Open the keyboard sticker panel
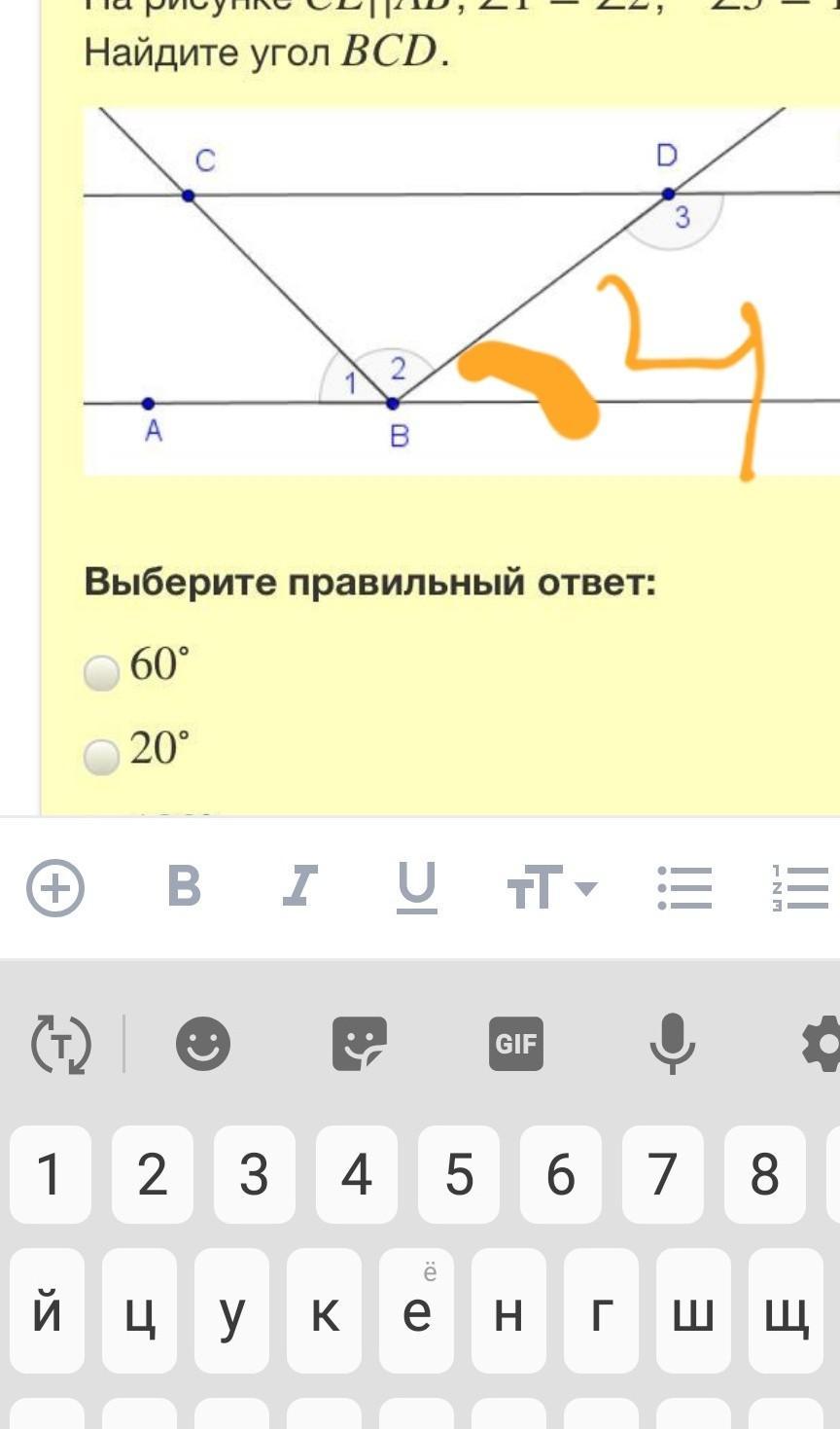This screenshot has width=840, height=1429. 360,1044
